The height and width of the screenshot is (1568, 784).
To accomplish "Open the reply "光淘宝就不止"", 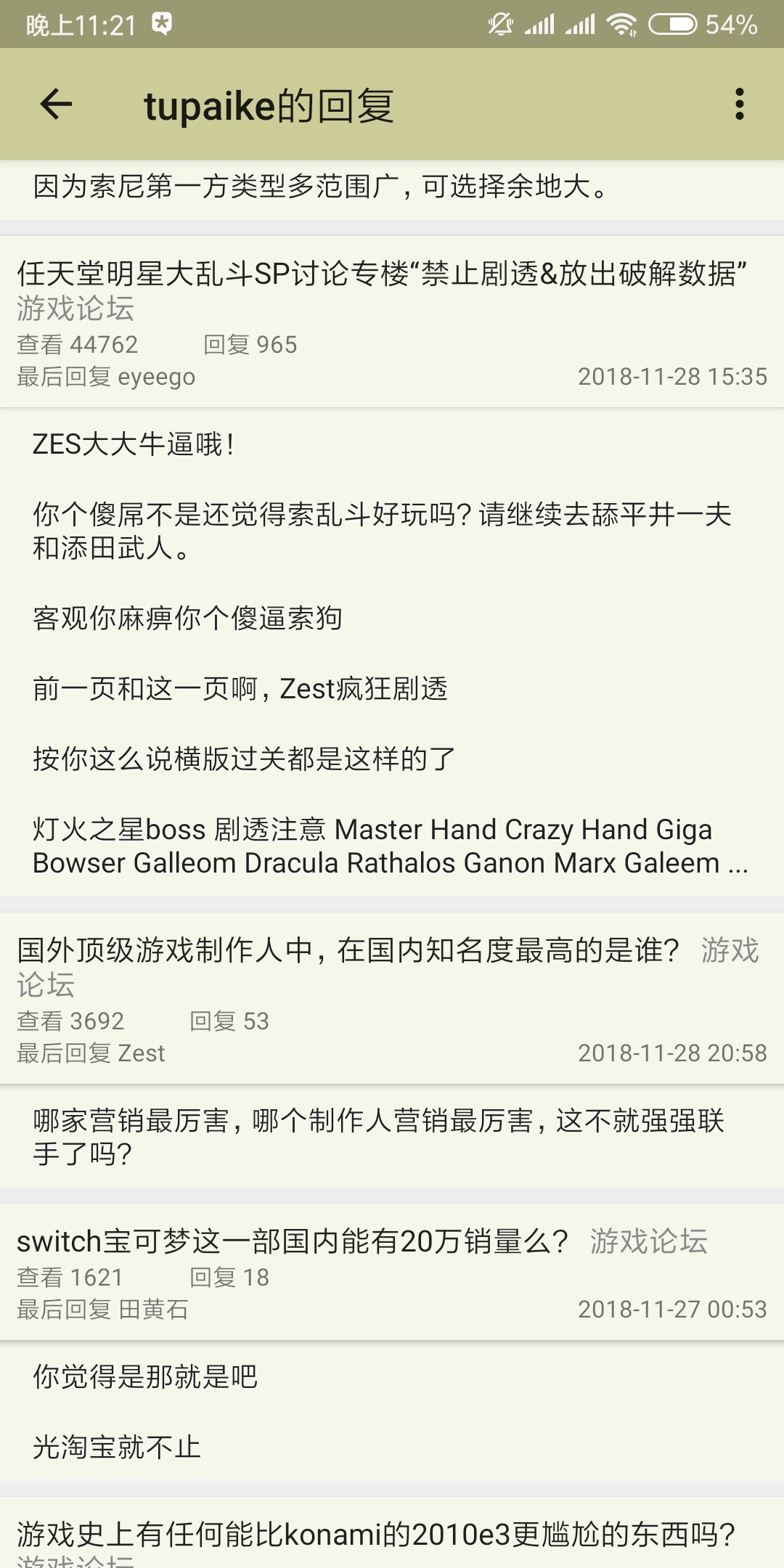I will (117, 1447).
